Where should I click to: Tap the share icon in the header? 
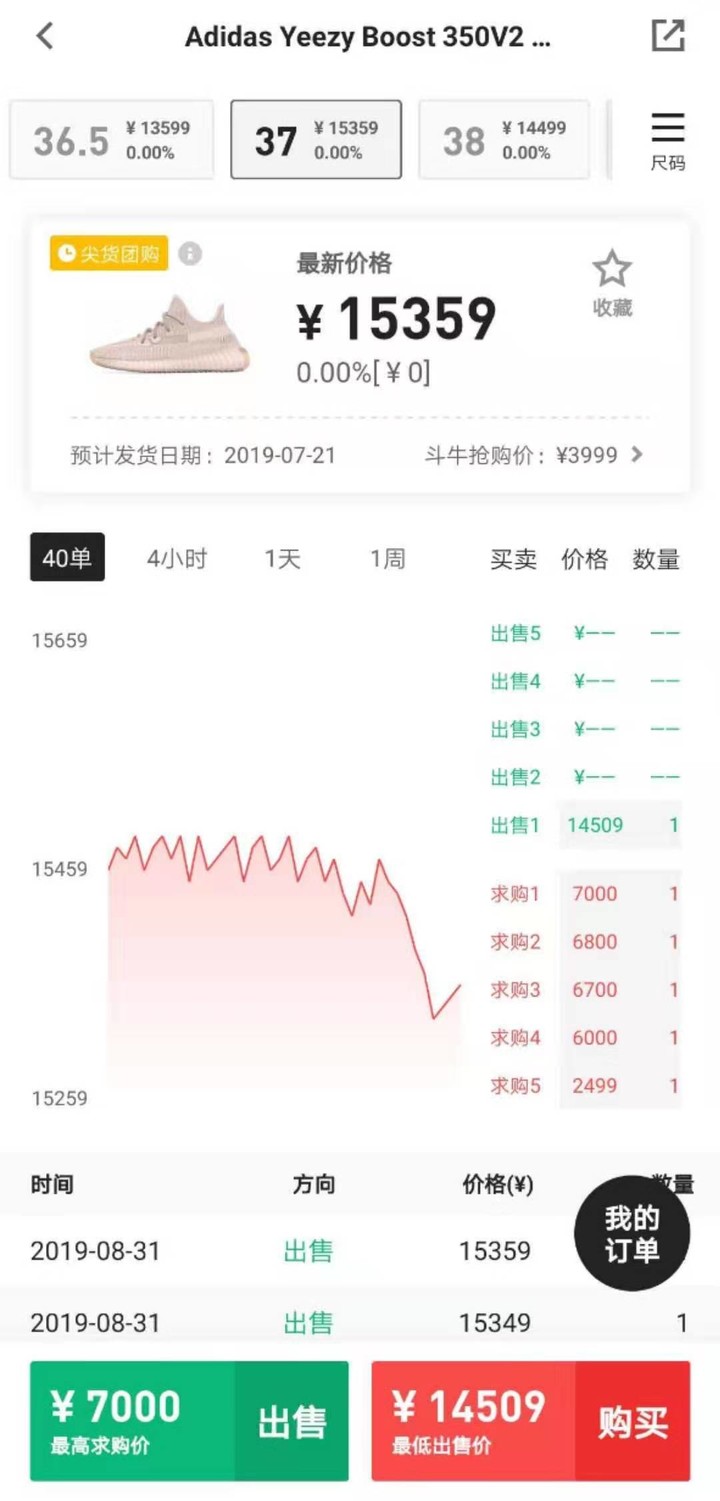[x=667, y=36]
